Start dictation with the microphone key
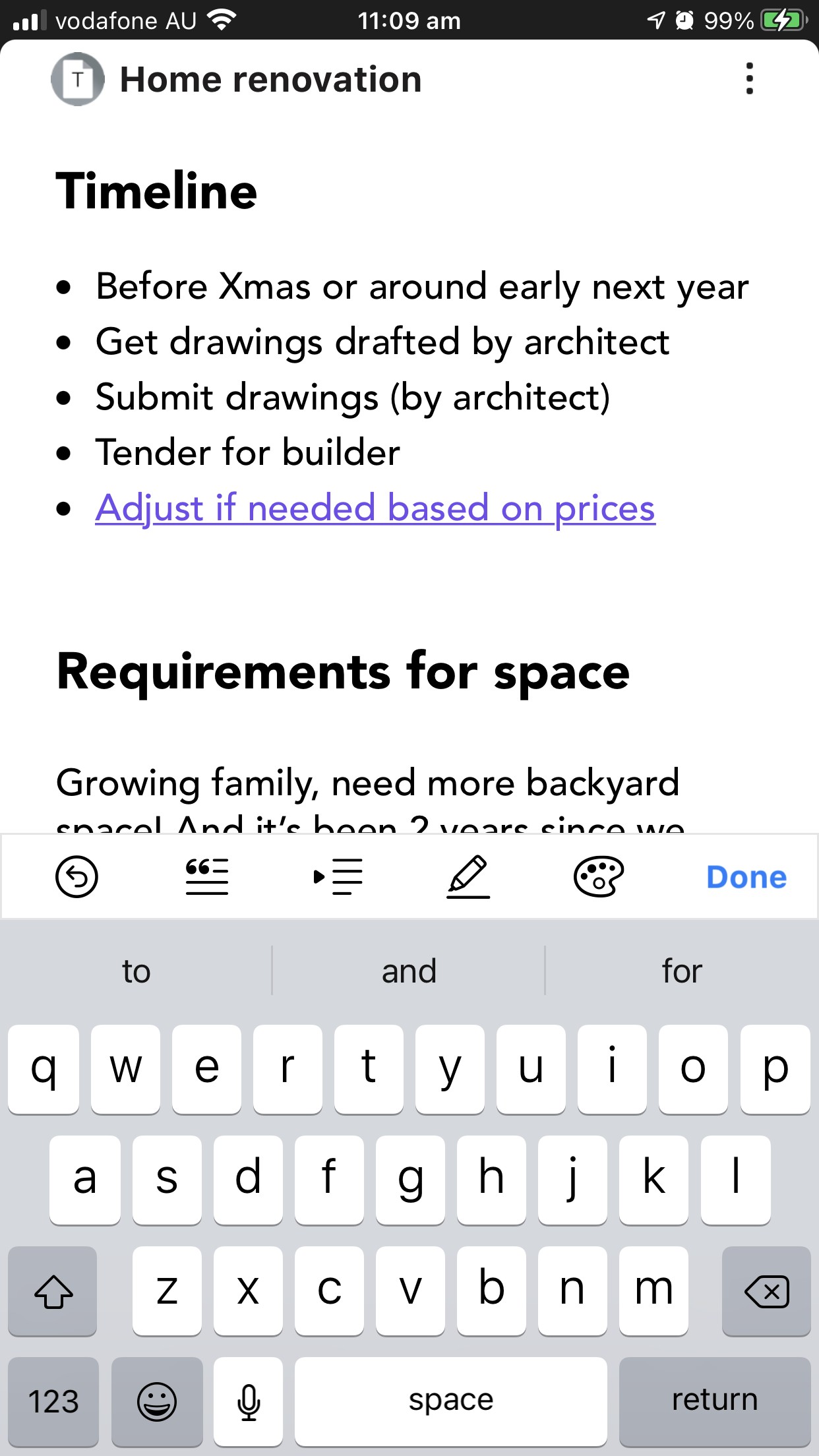 [249, 1401]
